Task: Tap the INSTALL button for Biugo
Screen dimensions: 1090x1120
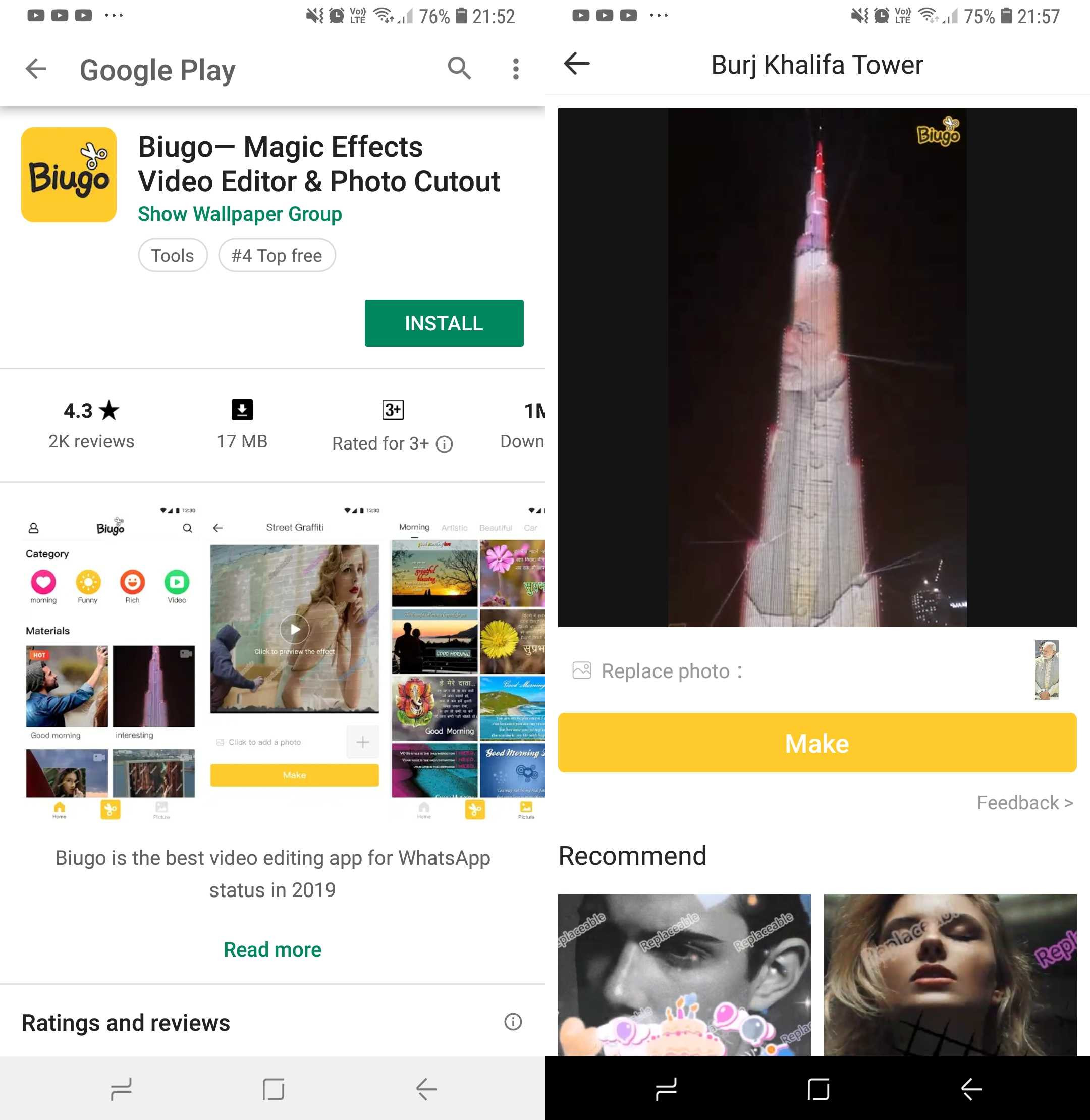Action: pos(444,323)
